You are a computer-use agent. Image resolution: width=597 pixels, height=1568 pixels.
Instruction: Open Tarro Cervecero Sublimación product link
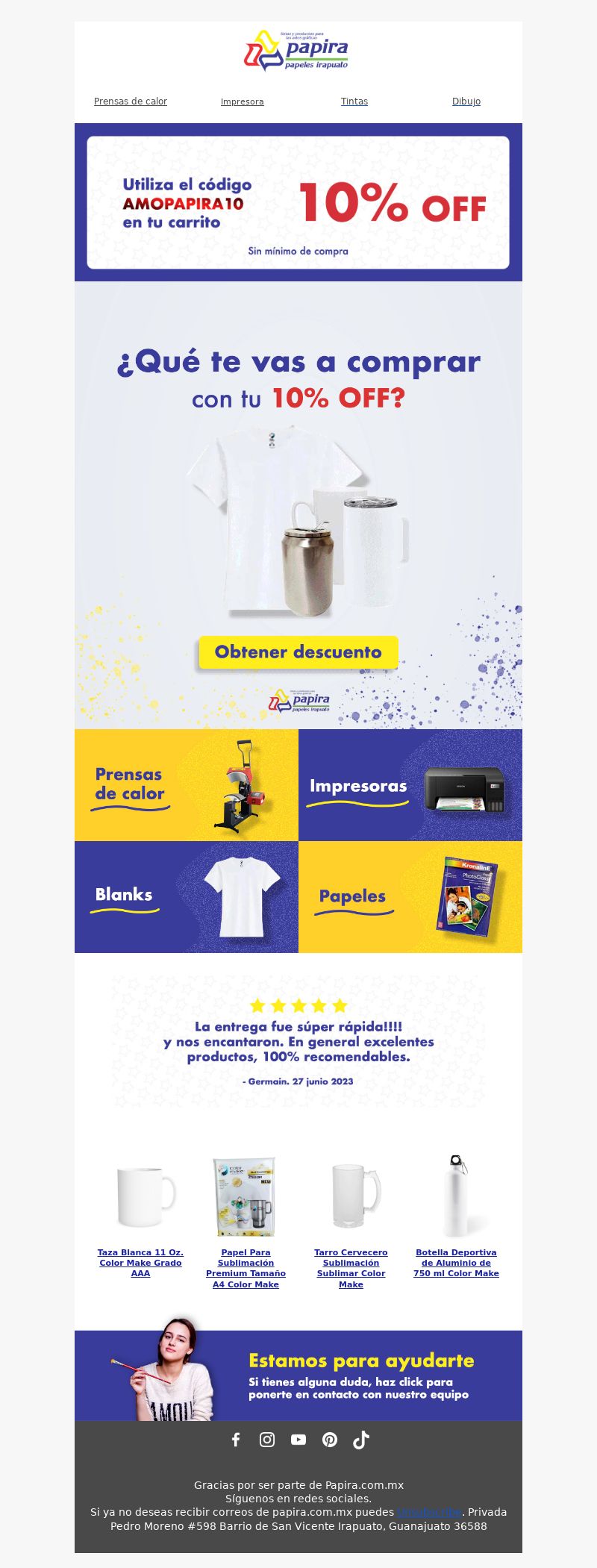pyautogui.click(x=351, y=1268)
